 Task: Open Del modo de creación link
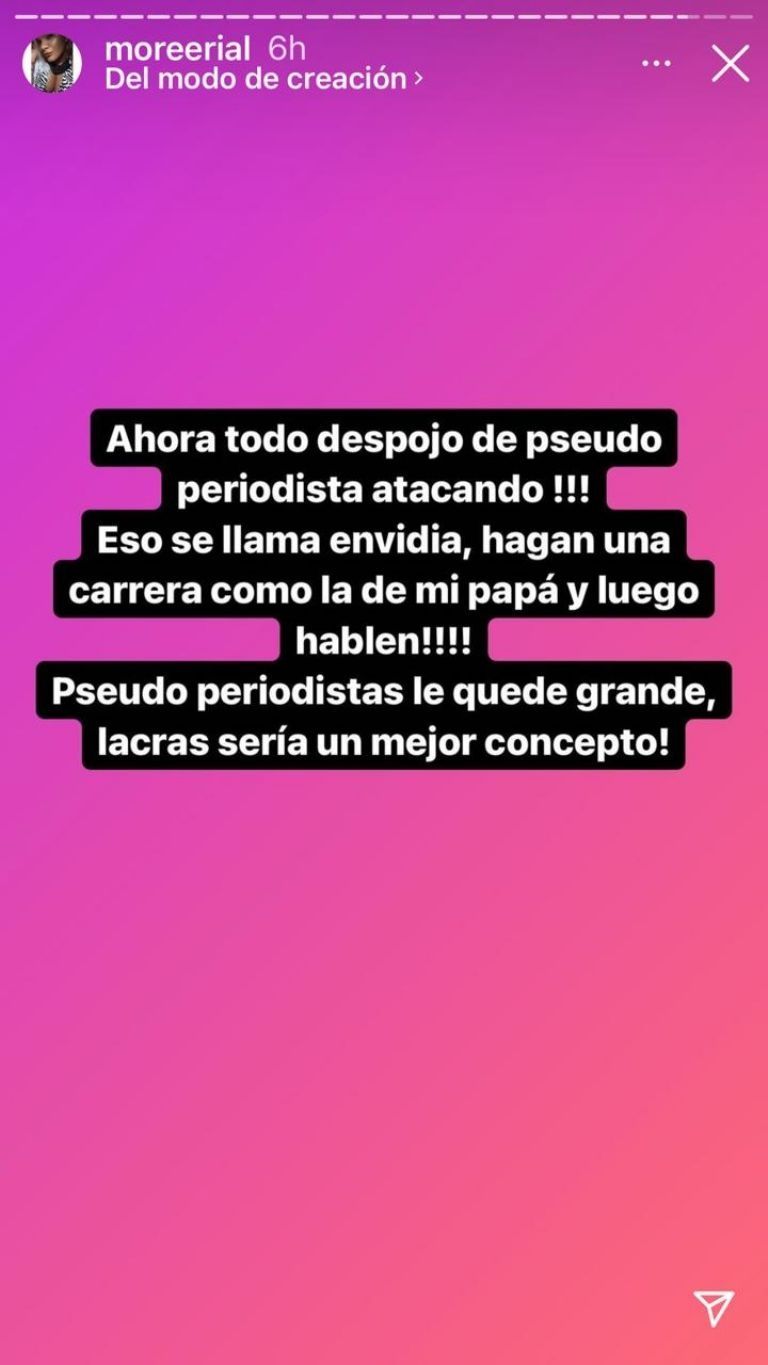point(263,79)
